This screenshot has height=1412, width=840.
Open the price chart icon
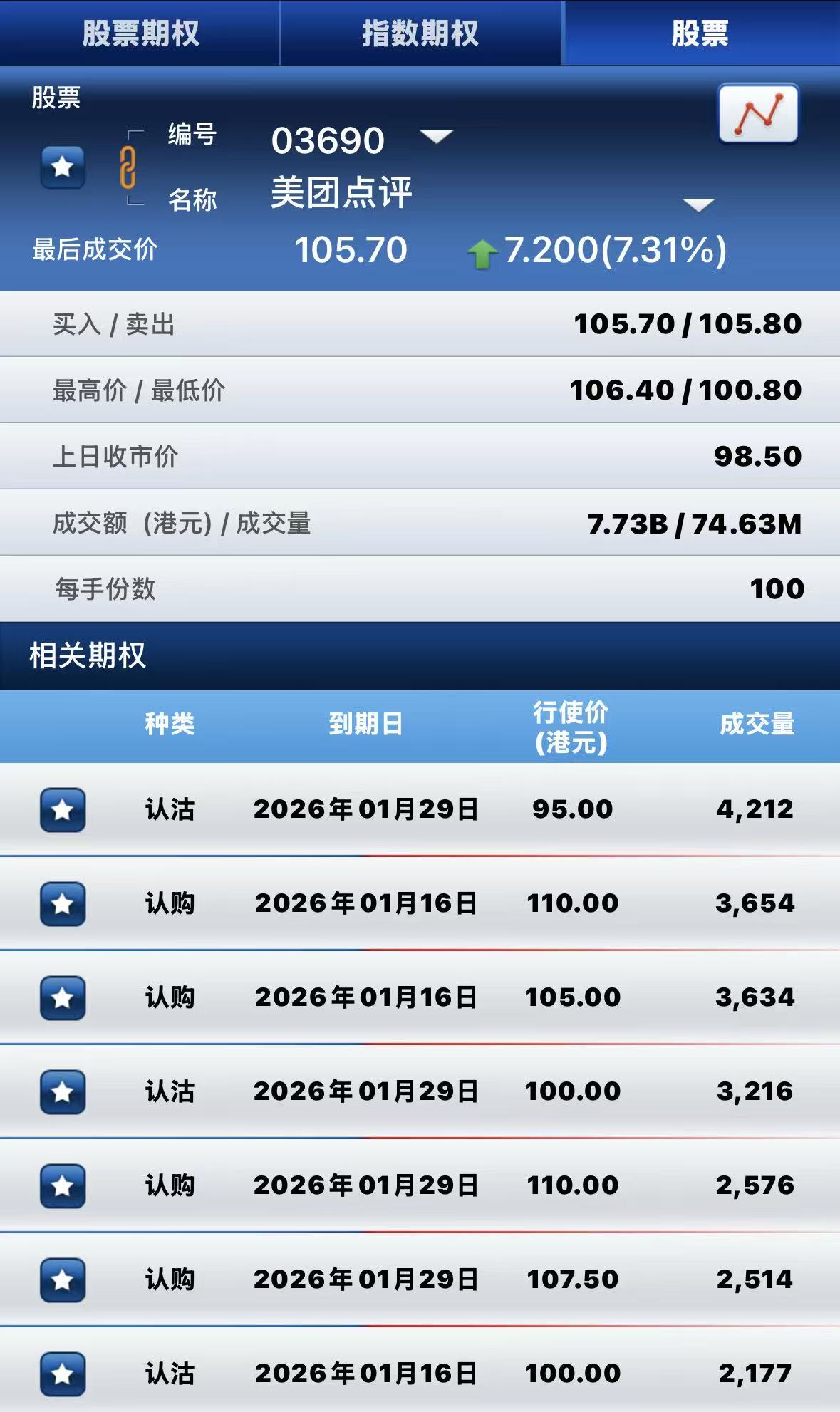[758, 114]
